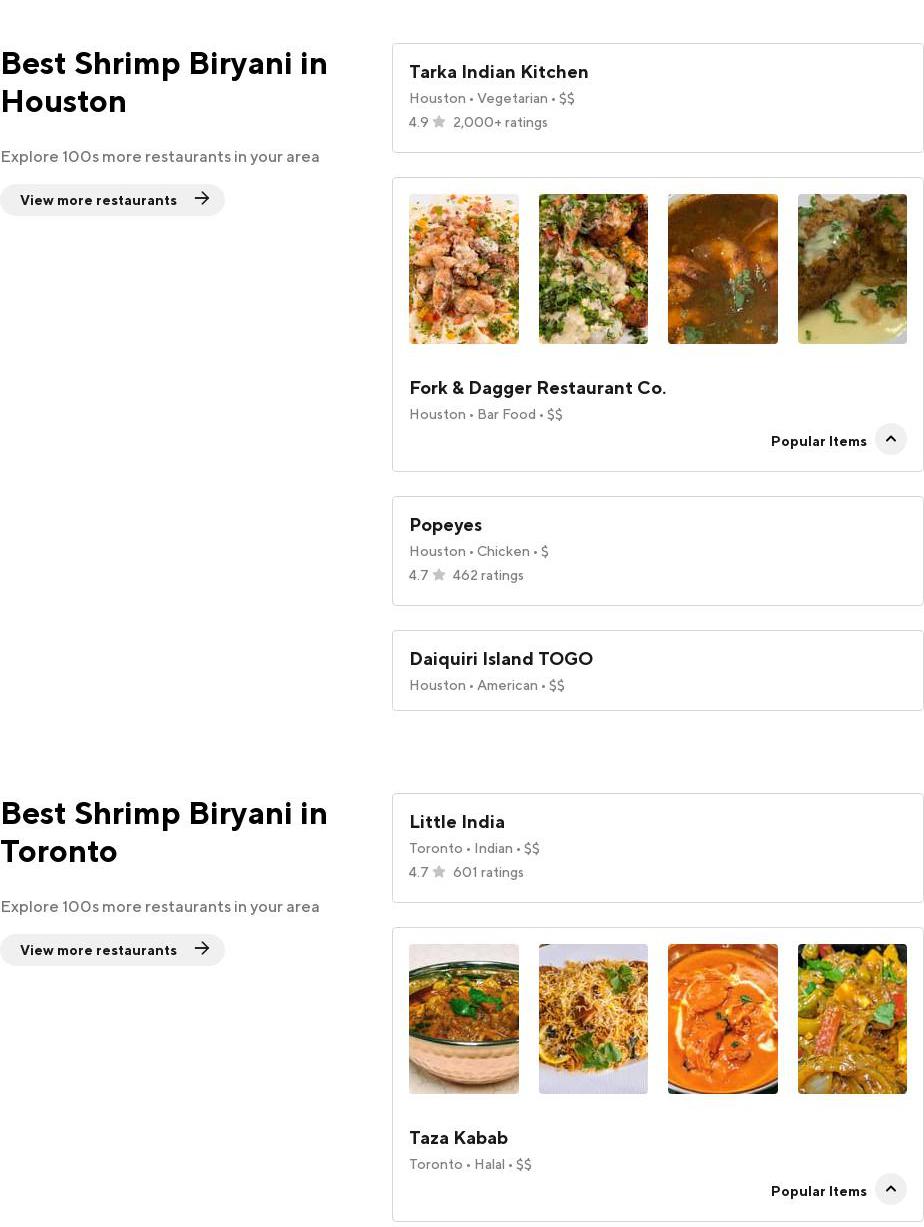Open Tarka Indian Kitchen restaurant card
Viewport: 924px width, 1227px height.
[498, 72]
